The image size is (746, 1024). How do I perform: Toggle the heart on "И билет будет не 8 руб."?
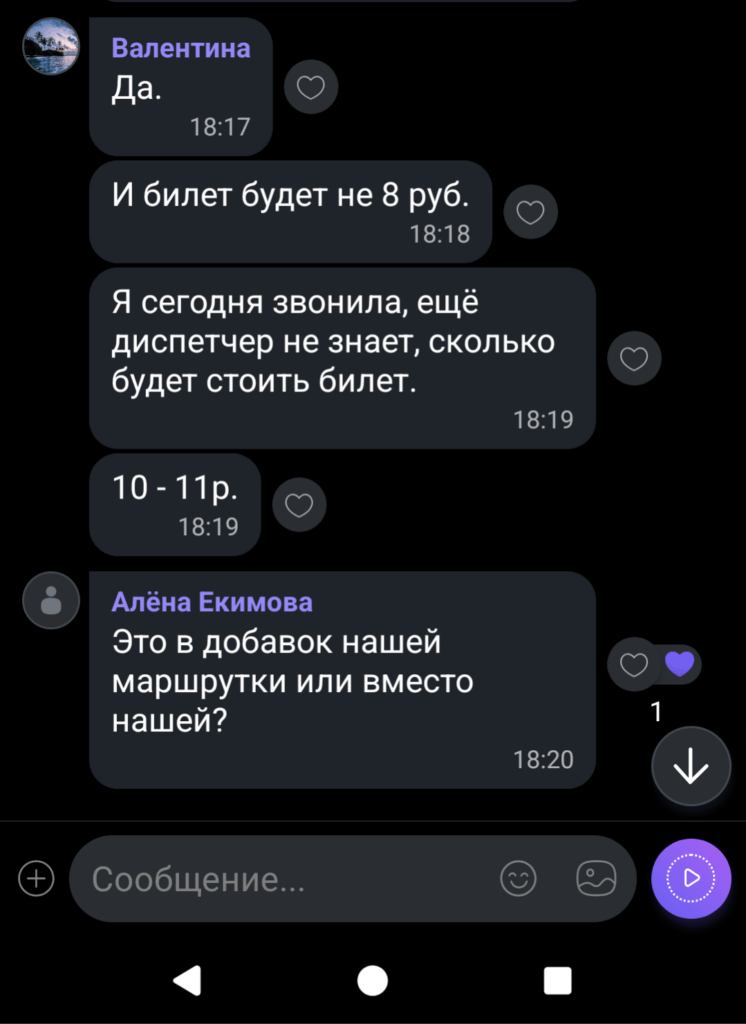530,212
